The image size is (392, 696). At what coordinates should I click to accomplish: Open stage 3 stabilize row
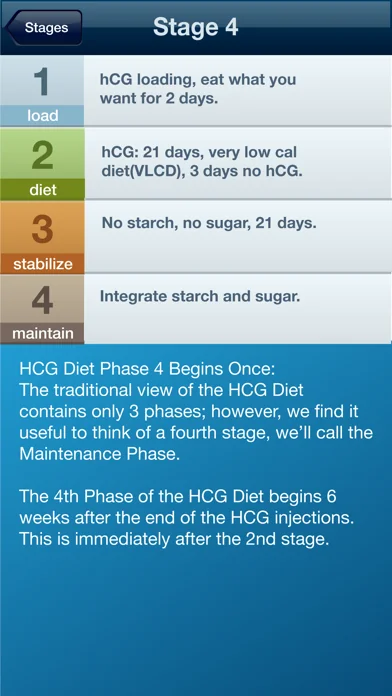(196, 237)
